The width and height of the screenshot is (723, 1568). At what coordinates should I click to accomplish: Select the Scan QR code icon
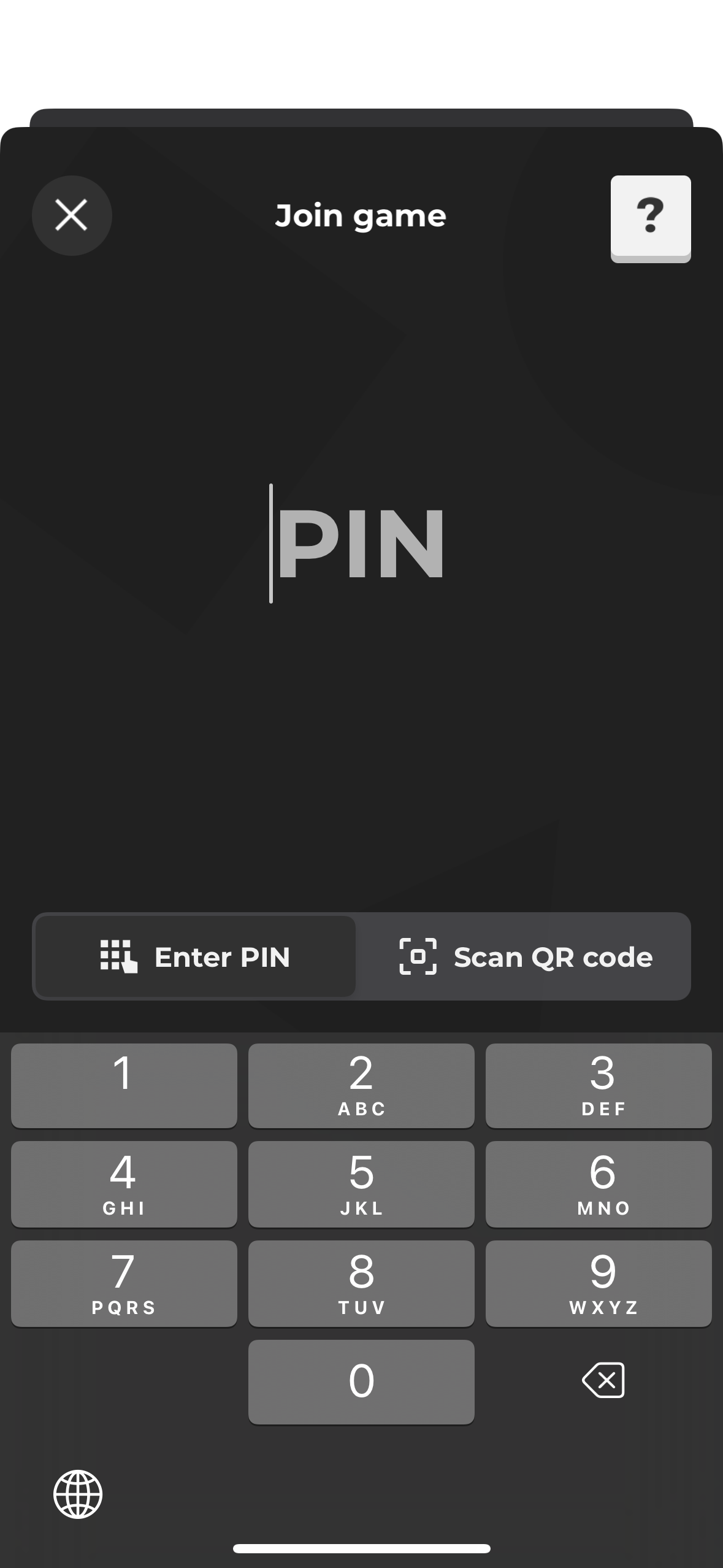pyautogui.click(x=418, y=956)
